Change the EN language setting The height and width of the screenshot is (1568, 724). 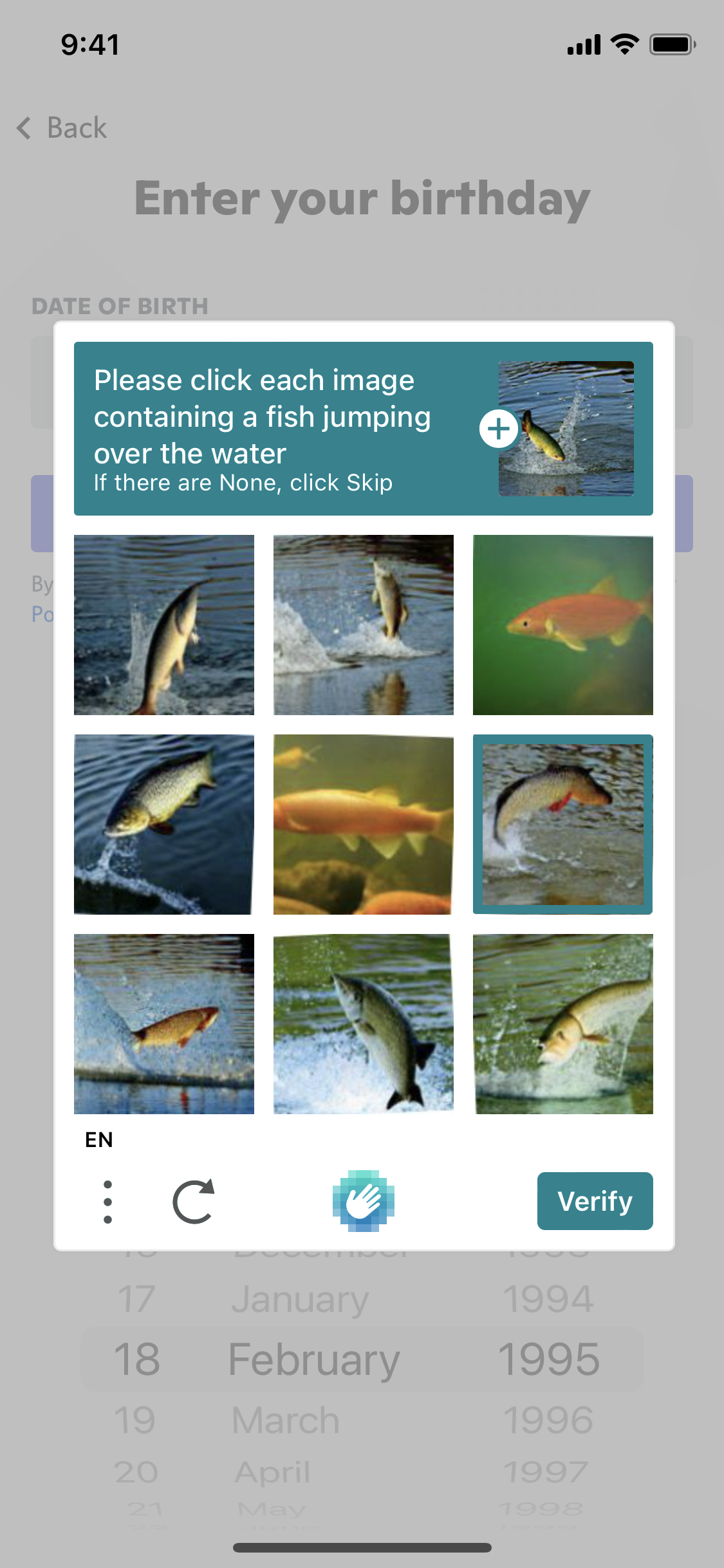99,1139
